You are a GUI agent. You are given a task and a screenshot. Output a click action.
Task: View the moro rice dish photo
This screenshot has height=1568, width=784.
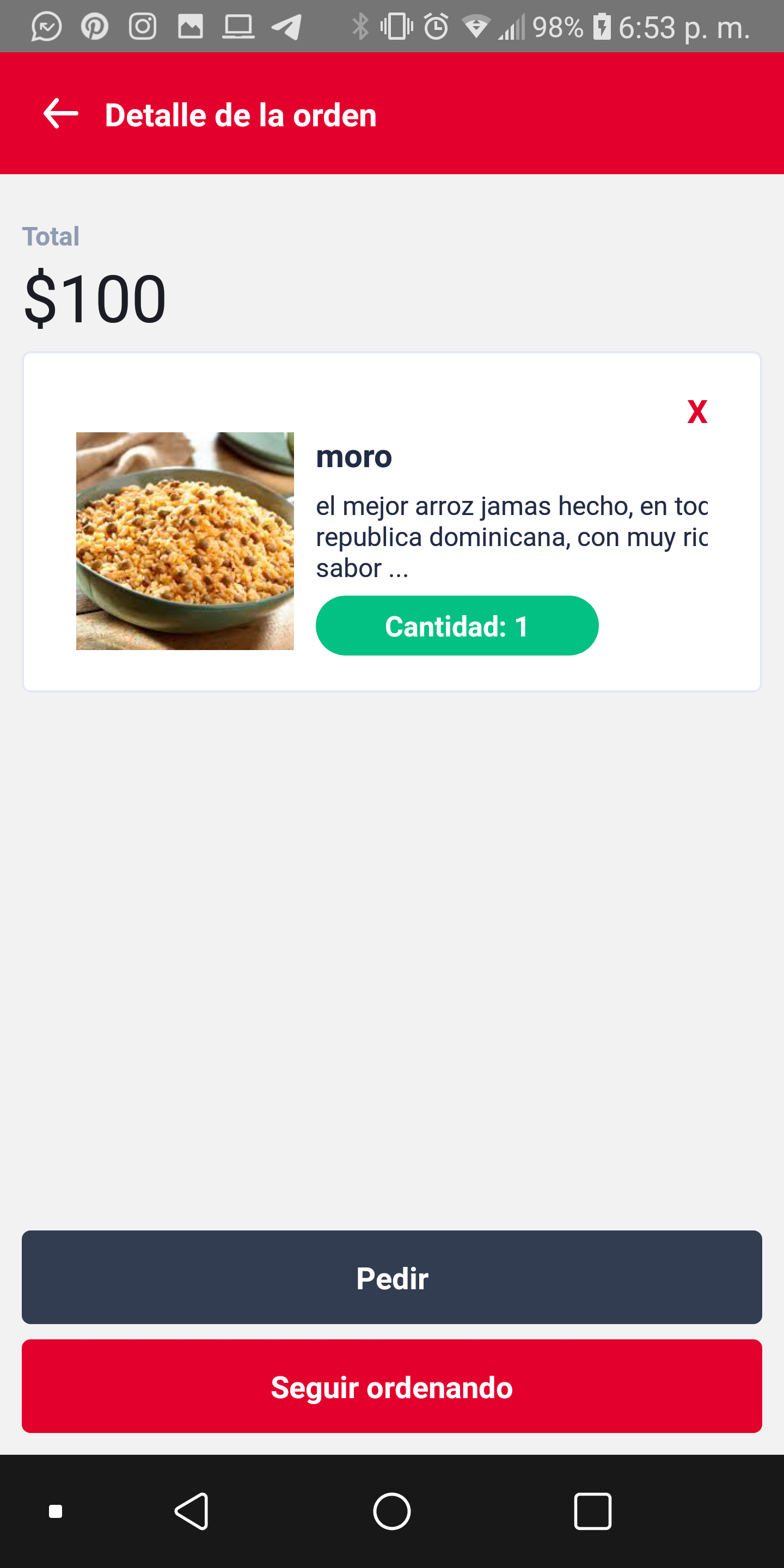pyautogui.click(x=185, y=541)
